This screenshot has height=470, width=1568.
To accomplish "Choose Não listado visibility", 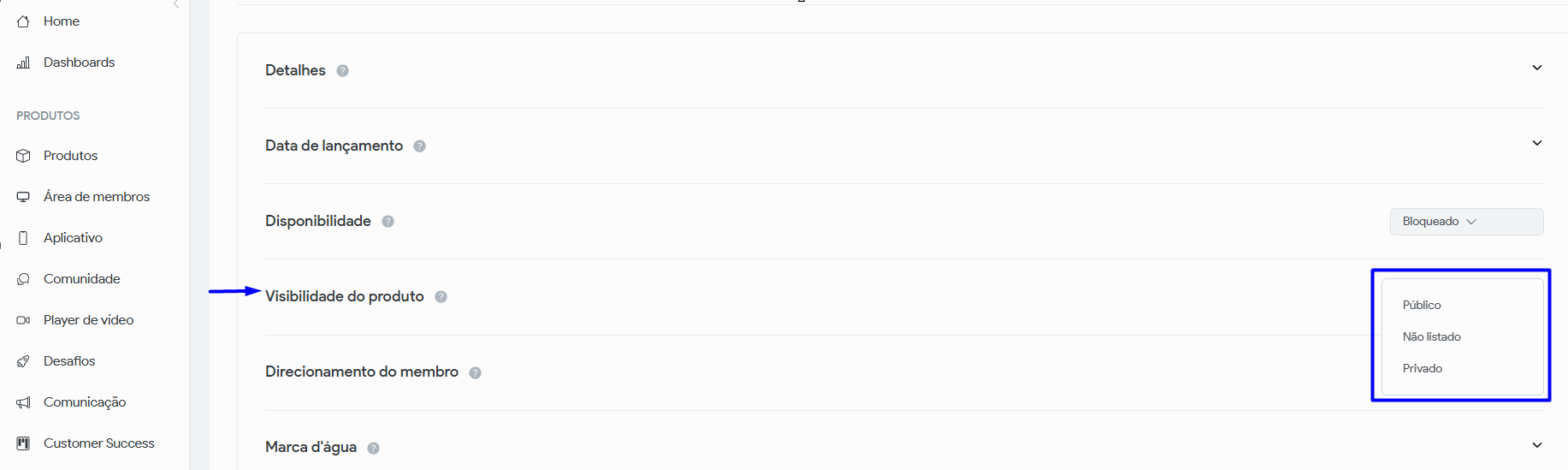I will (x=1431, y=337).
